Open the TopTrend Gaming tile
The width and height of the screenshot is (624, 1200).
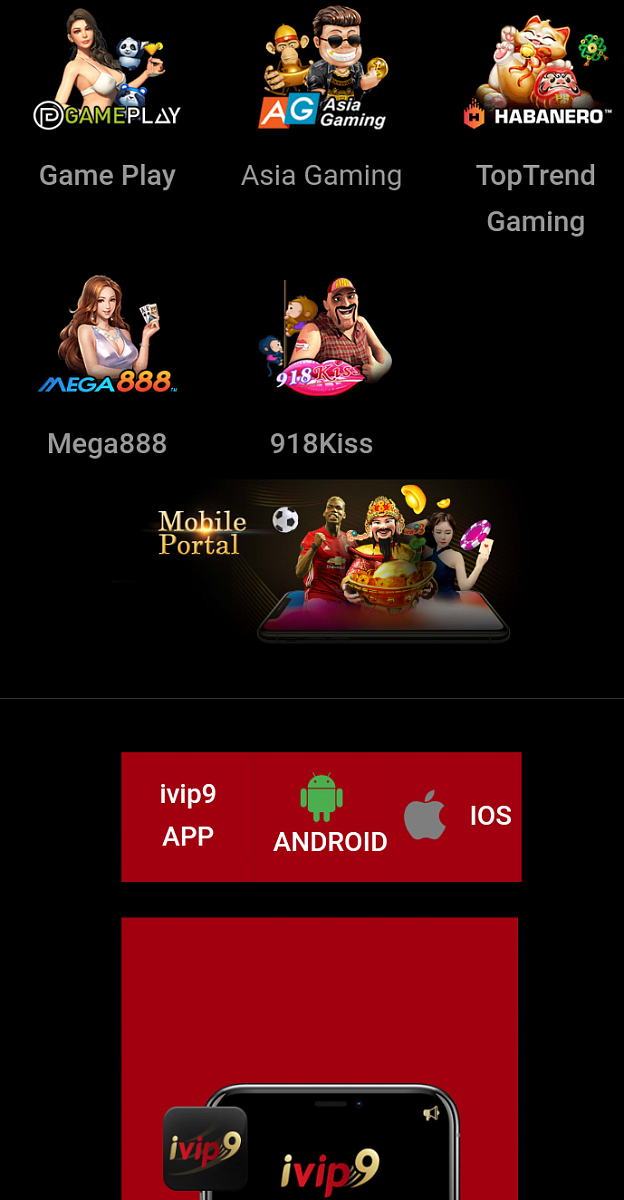coord(535,100)
